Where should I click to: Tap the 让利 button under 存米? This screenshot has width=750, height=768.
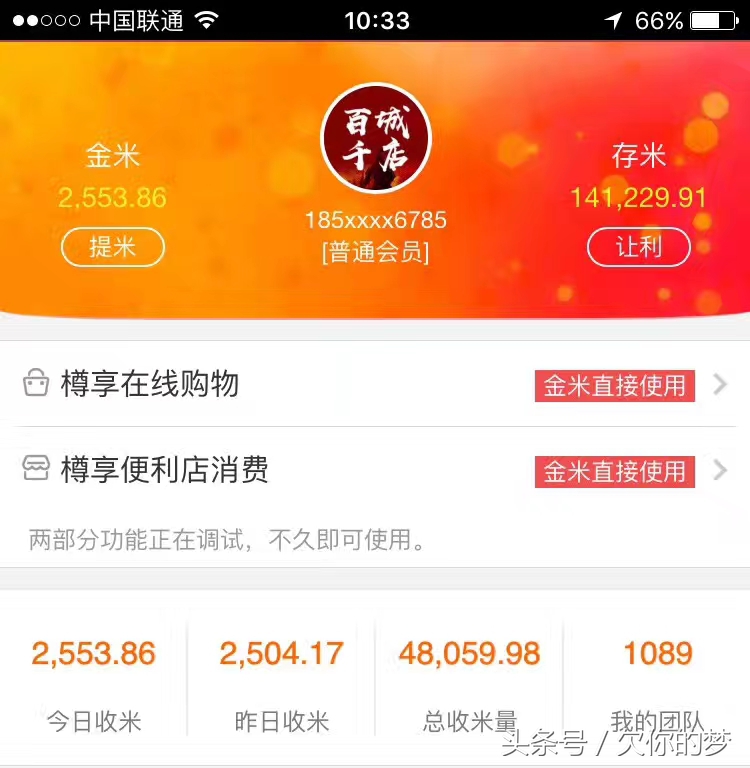pyautogui.click(x=638, y=248)
